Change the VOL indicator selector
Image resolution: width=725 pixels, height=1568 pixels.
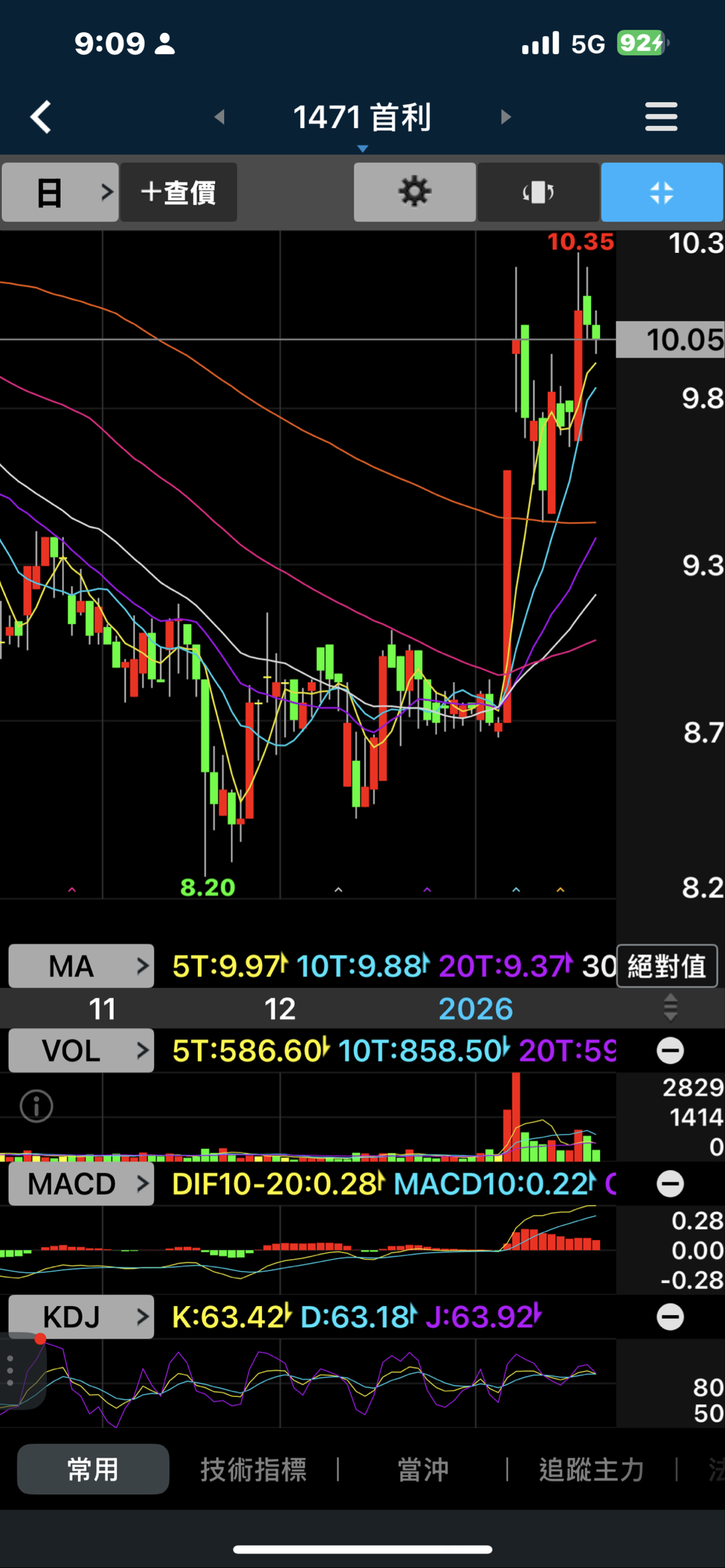point(81,1050)
